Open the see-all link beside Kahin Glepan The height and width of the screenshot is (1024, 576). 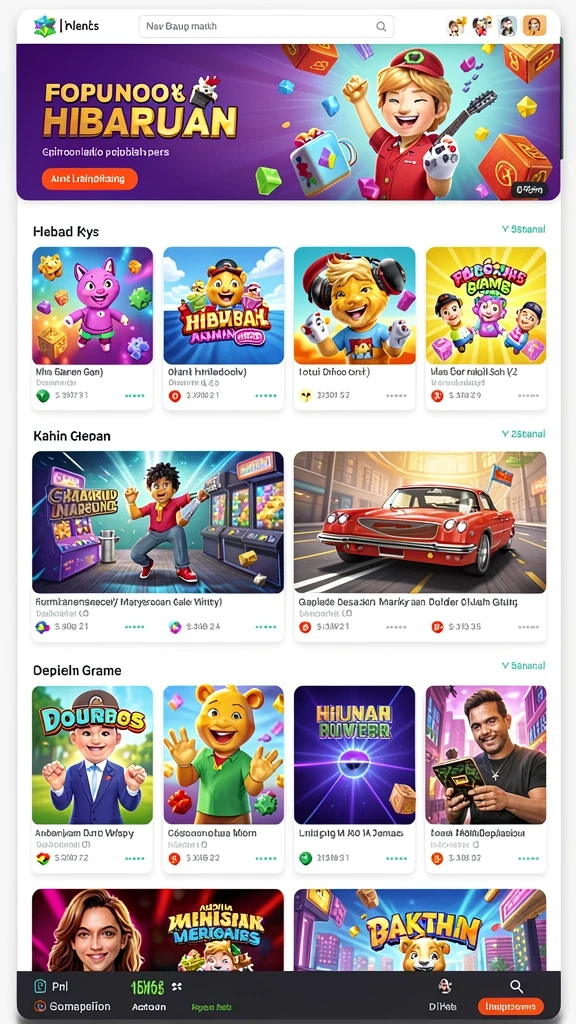pyautogui.click(x=523, y=434)
